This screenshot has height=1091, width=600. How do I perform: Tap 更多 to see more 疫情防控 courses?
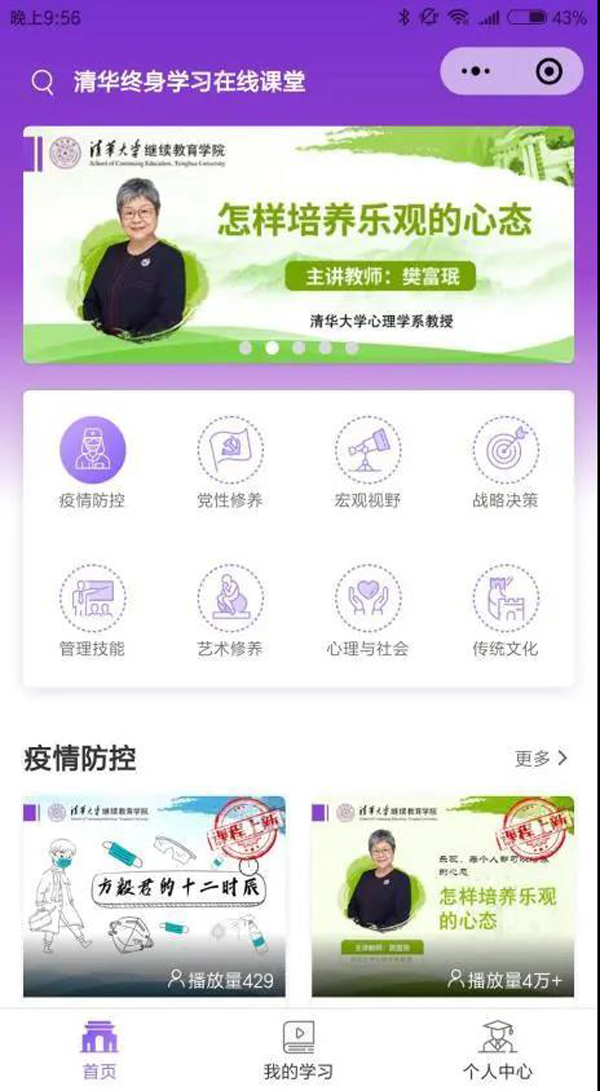click(541, 758)
